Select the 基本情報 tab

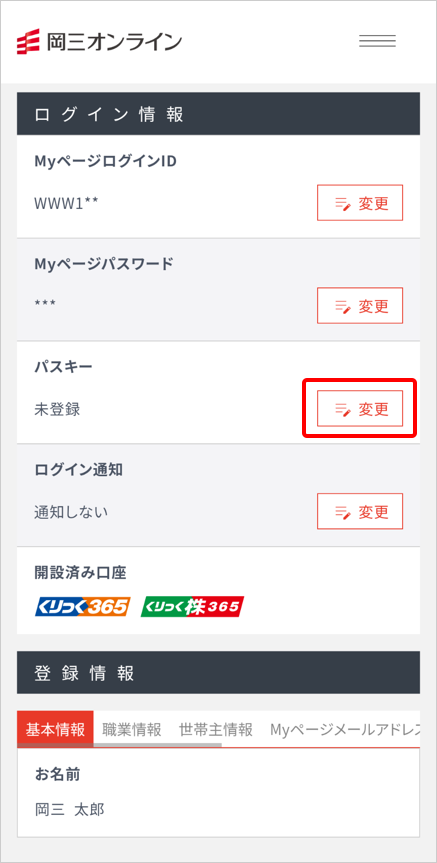coord(55,729)
